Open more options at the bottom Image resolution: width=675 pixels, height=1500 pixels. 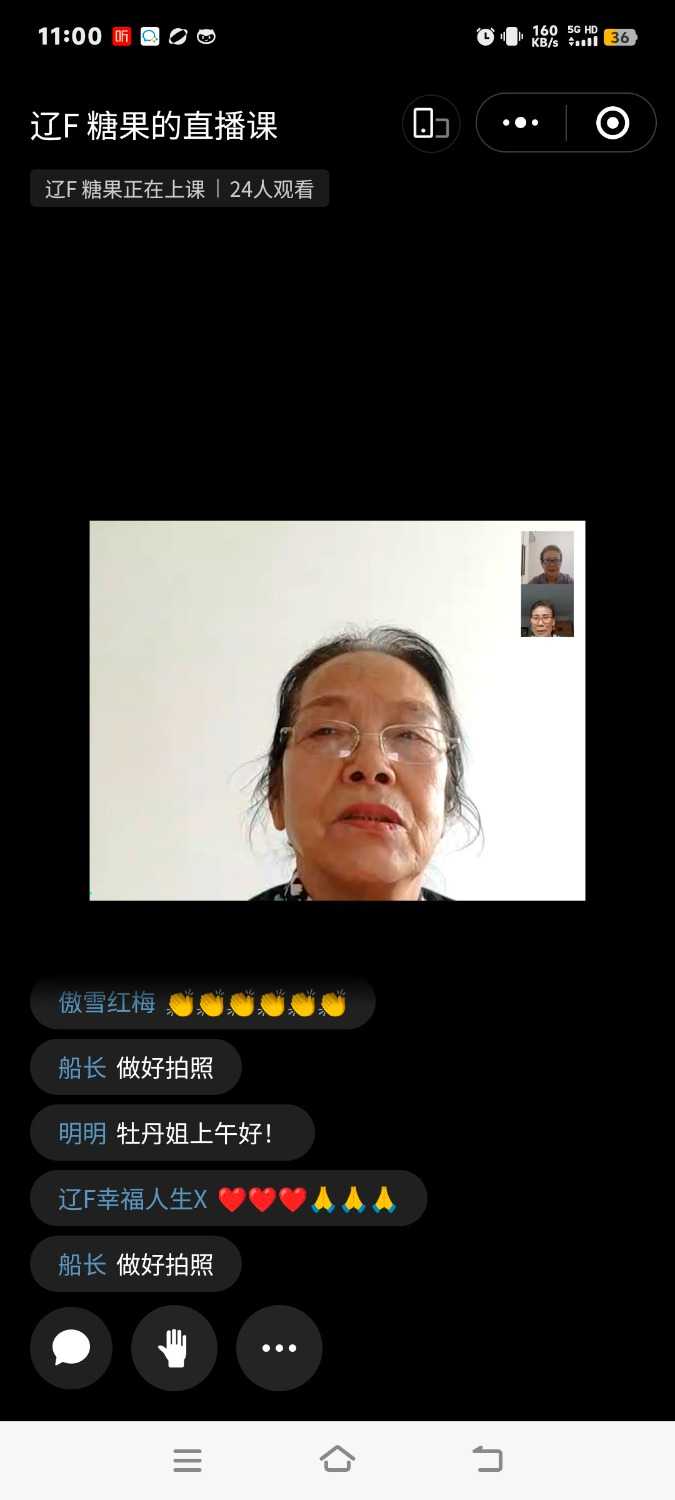click(279, 1348)
